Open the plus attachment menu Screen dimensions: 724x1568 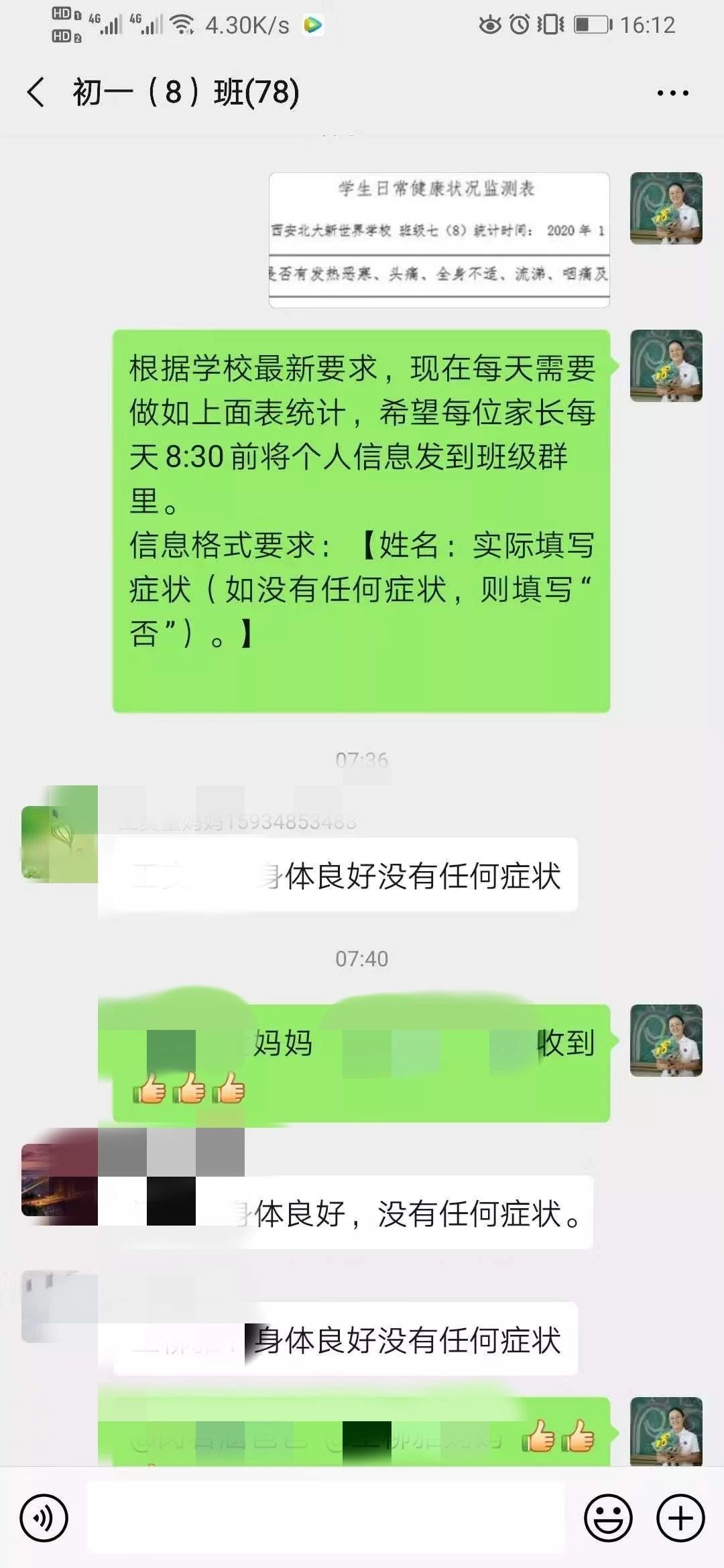point(680,1518)
